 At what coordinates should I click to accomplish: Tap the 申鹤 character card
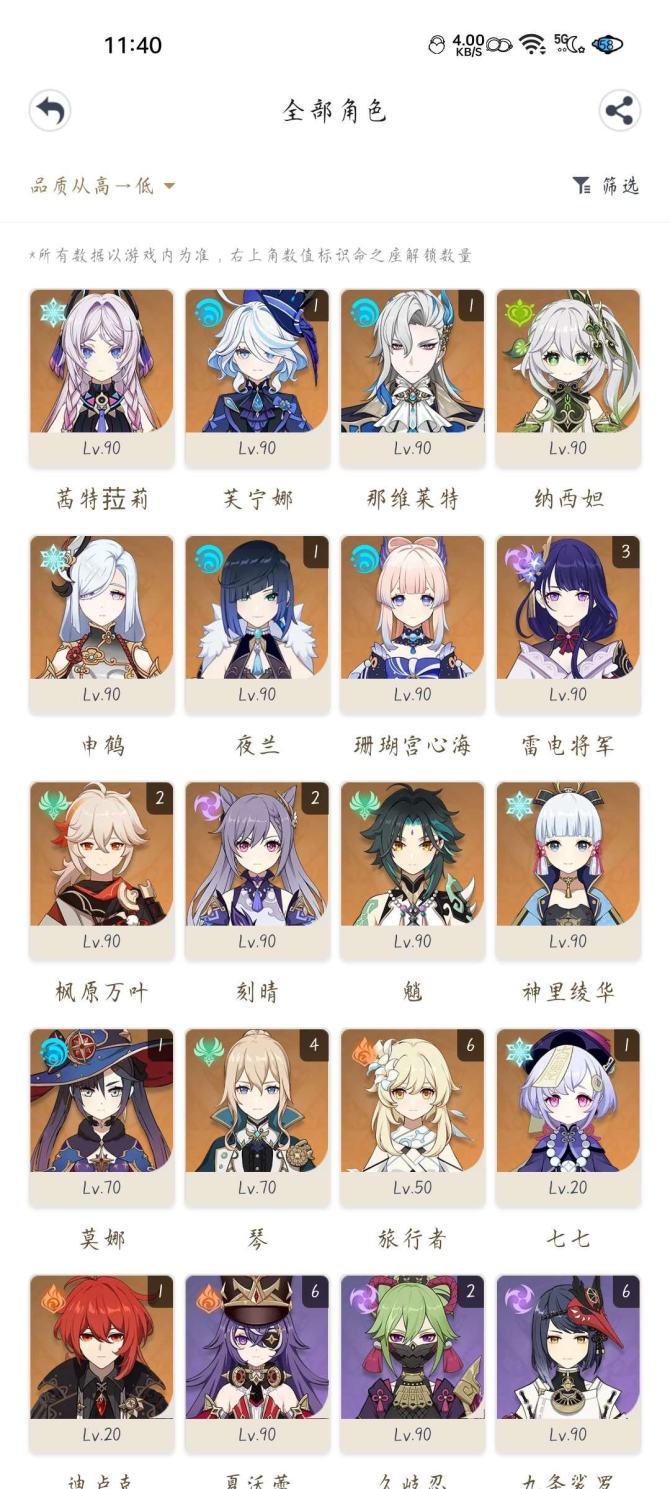[x=101, y=624]
